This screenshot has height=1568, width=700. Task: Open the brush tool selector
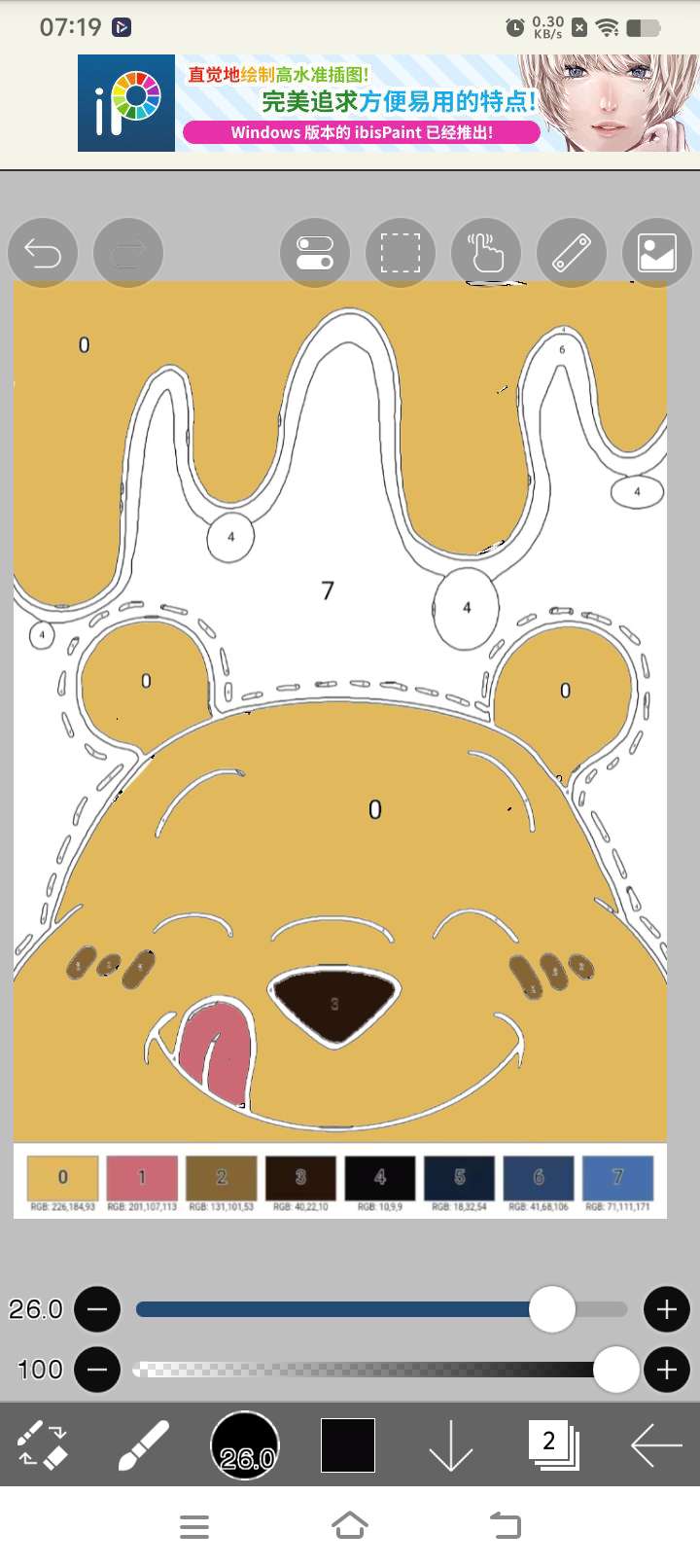tap(144, 1444)
